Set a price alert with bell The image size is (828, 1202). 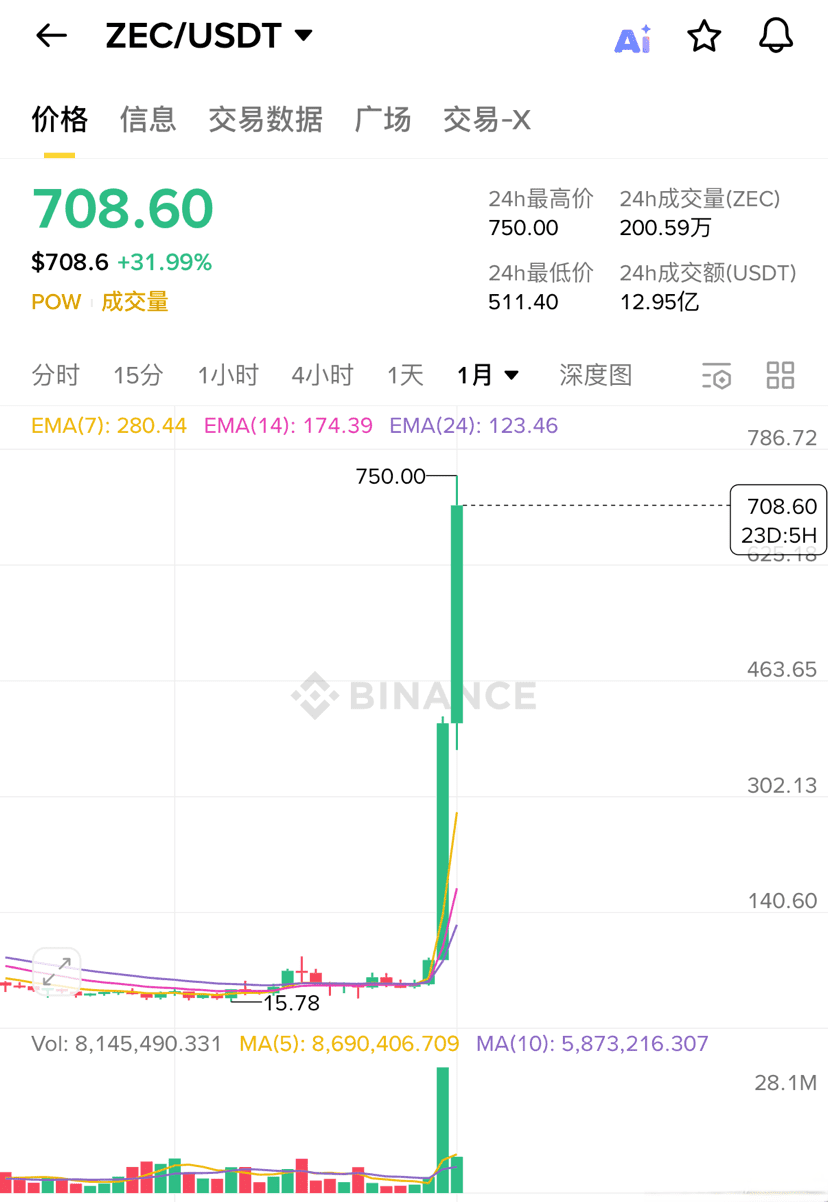[775, 36]
